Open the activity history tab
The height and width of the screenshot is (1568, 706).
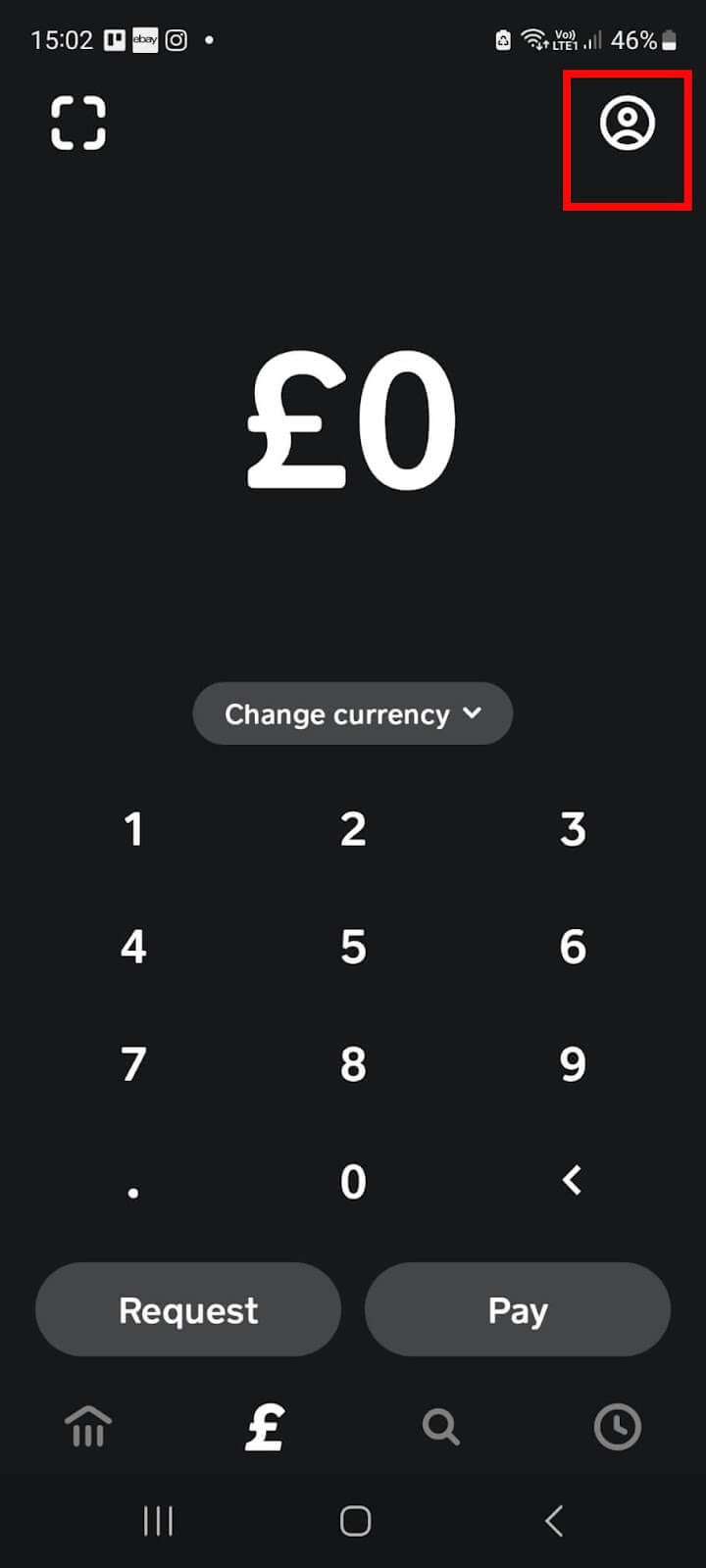[618, 1427]
